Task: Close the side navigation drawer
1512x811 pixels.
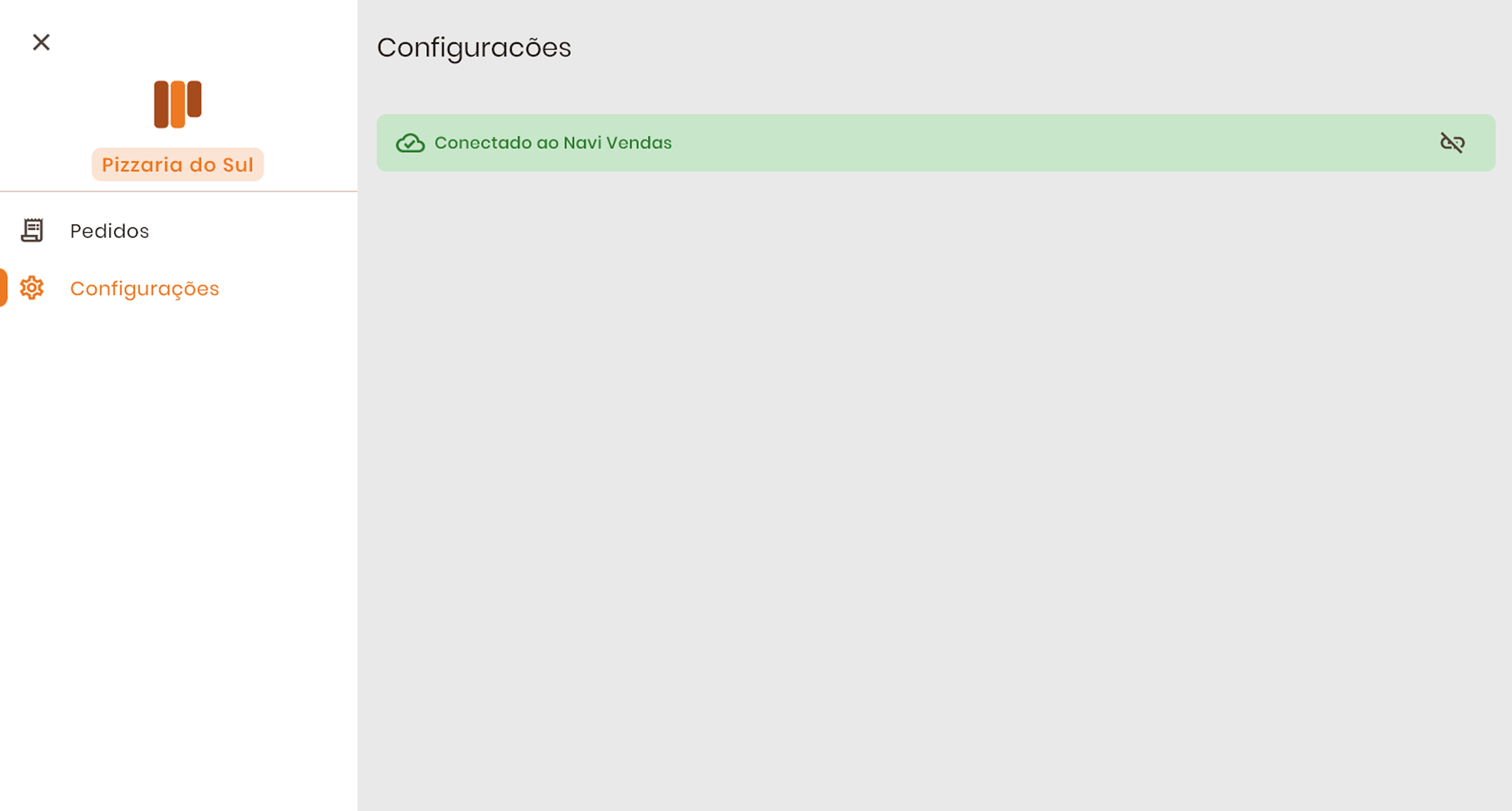Action: pos(41,42)
